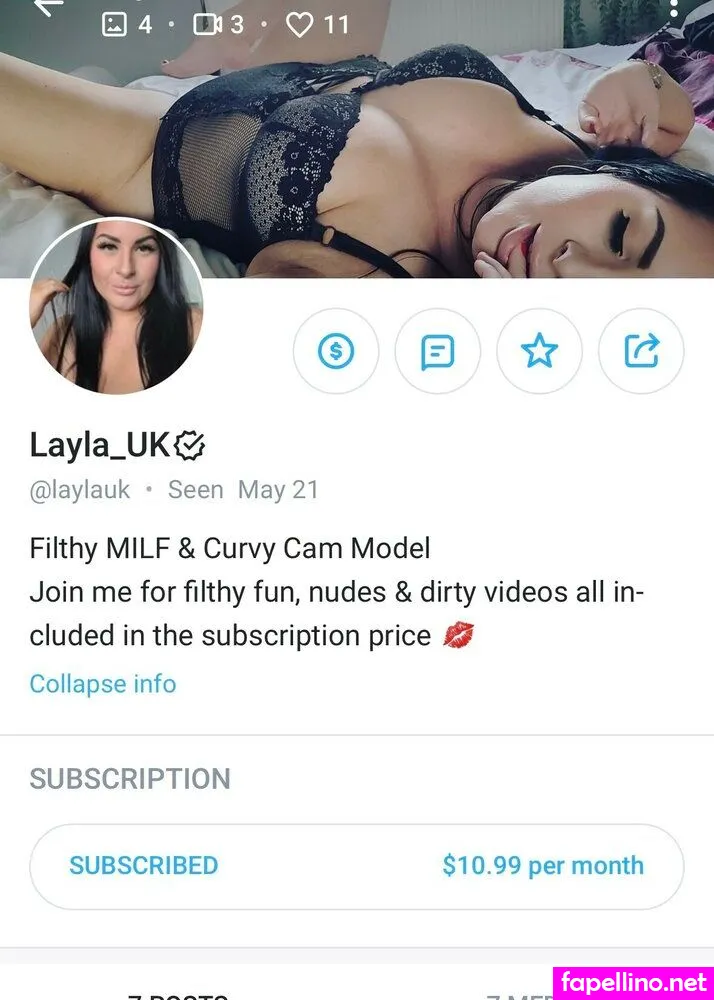Open the three-dot overflow menu

click(x=673, y=10)
